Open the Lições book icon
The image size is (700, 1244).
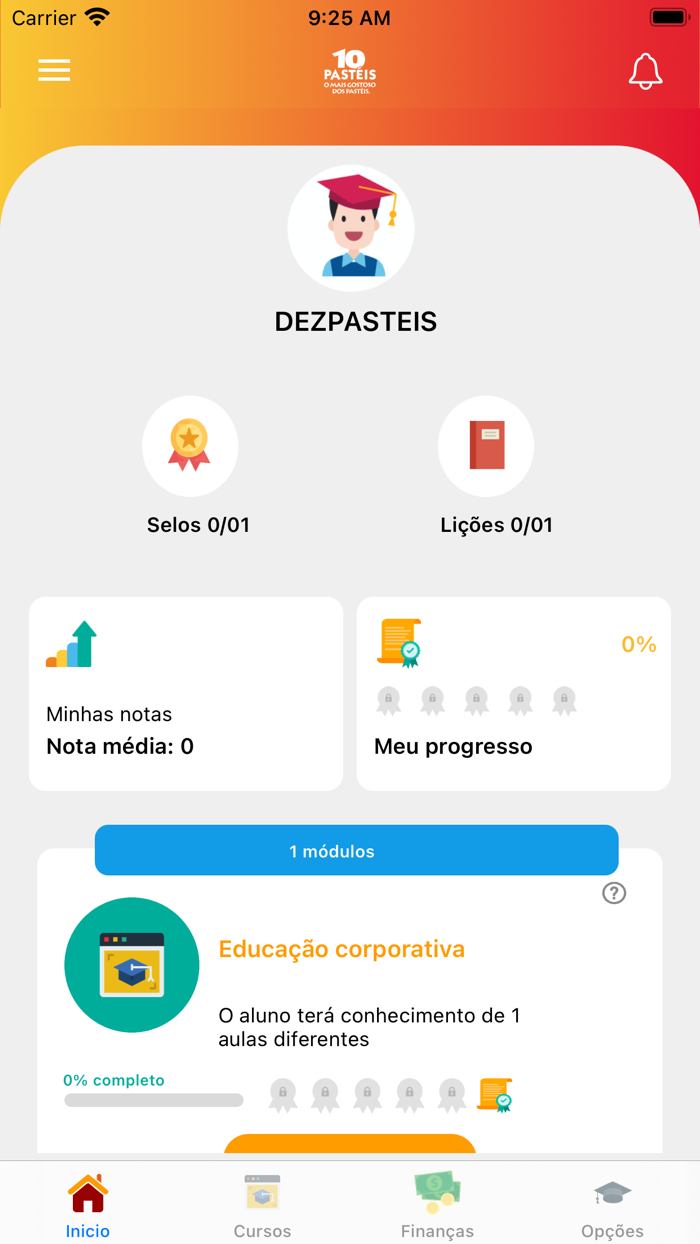(x=486, y=446)
